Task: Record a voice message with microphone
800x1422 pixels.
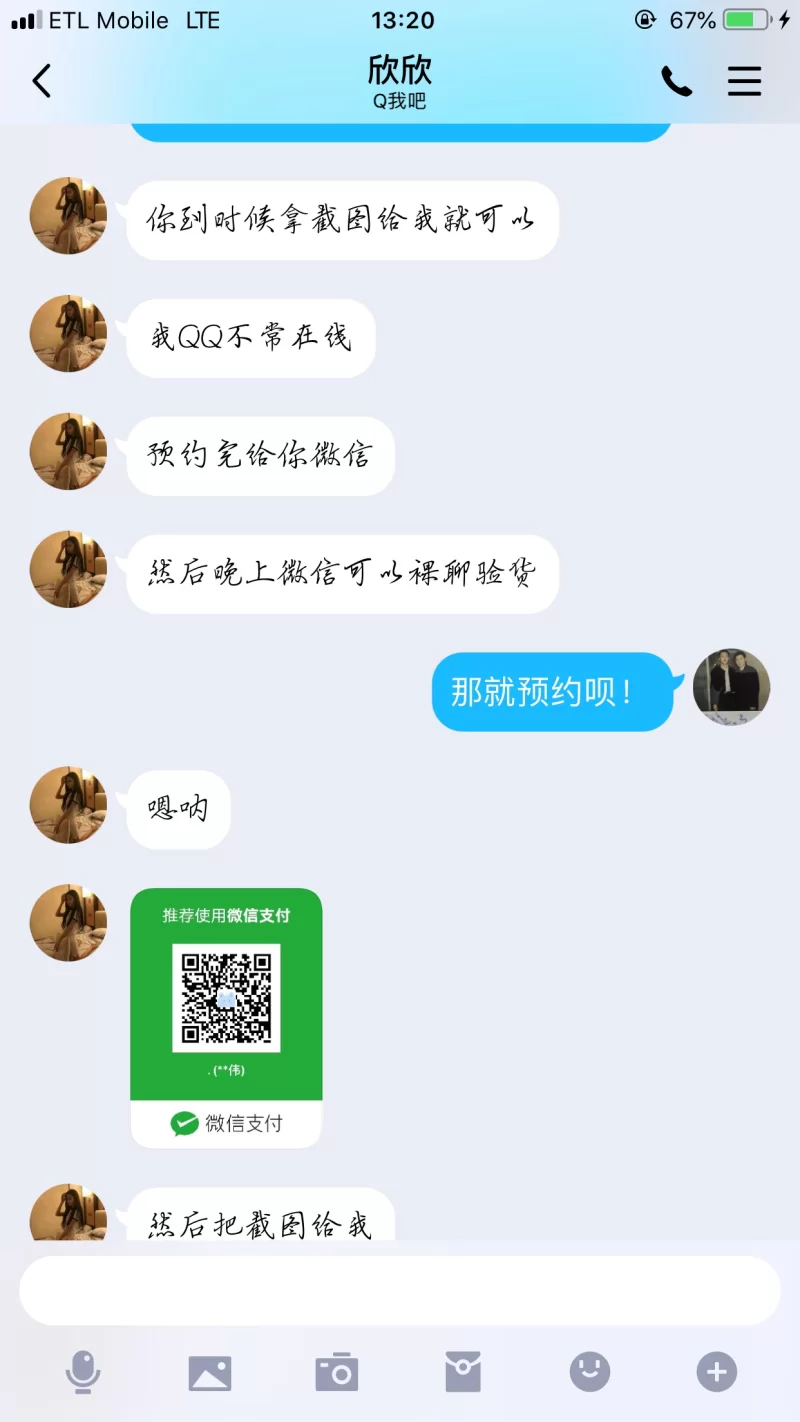Action: tap(83, 1372)
